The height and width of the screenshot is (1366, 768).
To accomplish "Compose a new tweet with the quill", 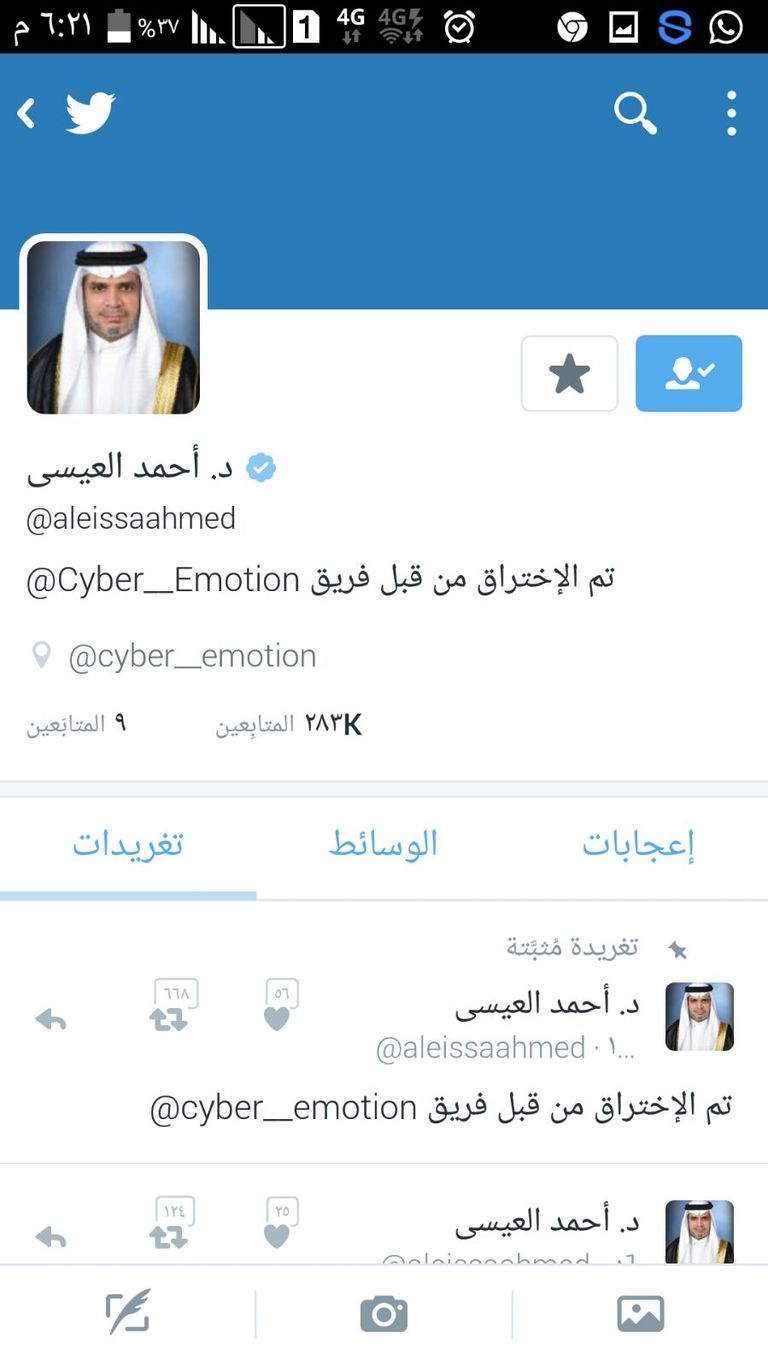I will [128, 1313].
